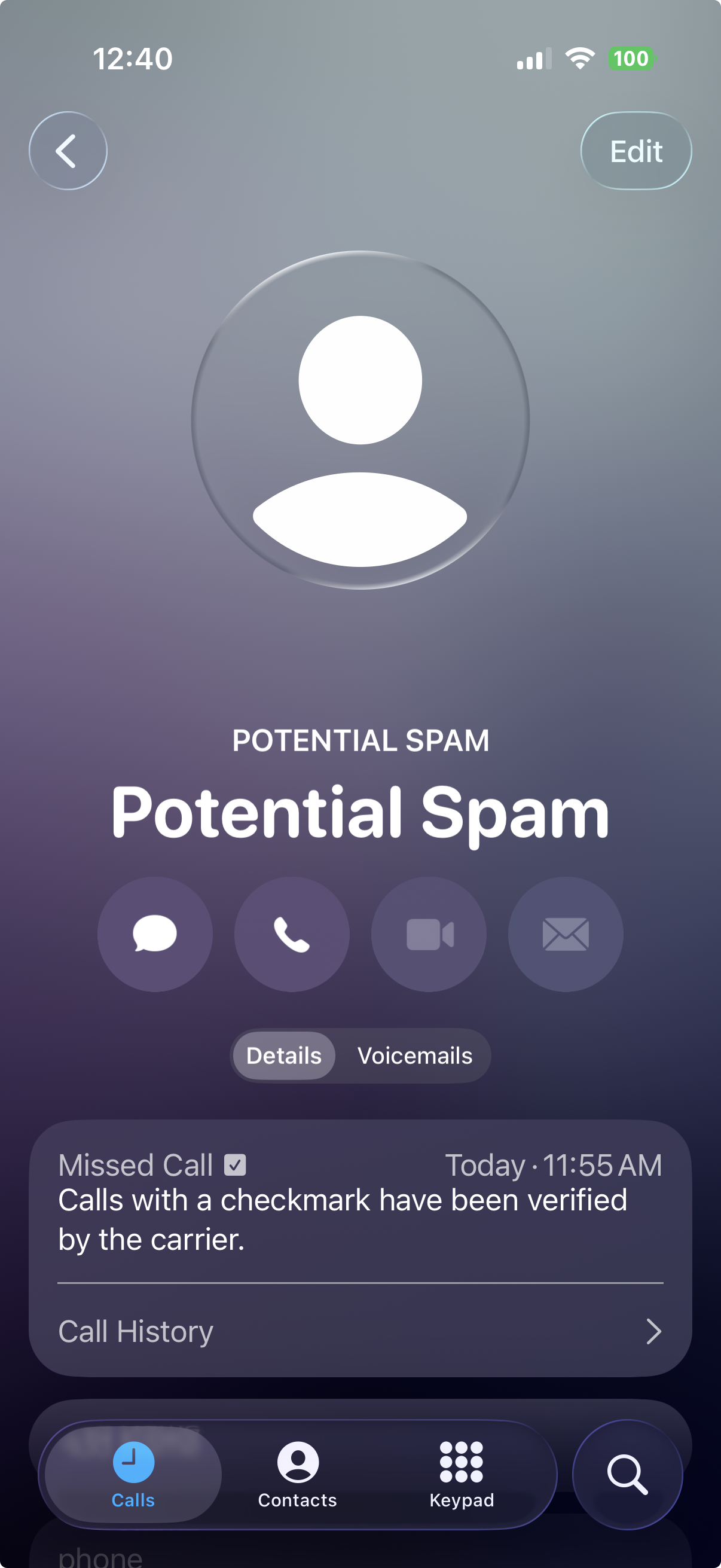
Task: Send a message via the chat bubble icon
Action: pyautogui.click(x=155, y=934)
